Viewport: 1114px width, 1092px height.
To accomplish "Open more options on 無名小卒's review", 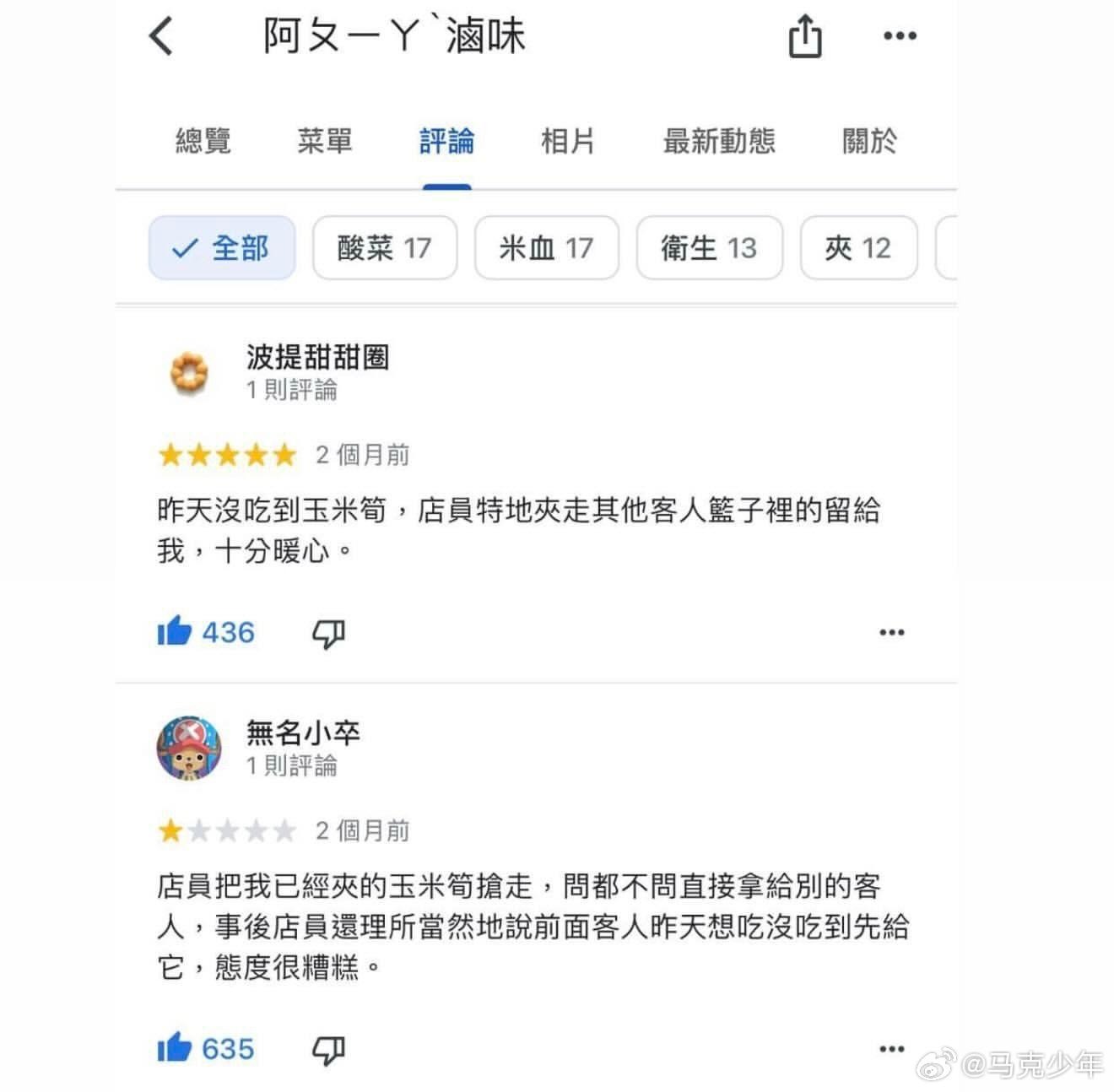I will (x=891, y=1049).
